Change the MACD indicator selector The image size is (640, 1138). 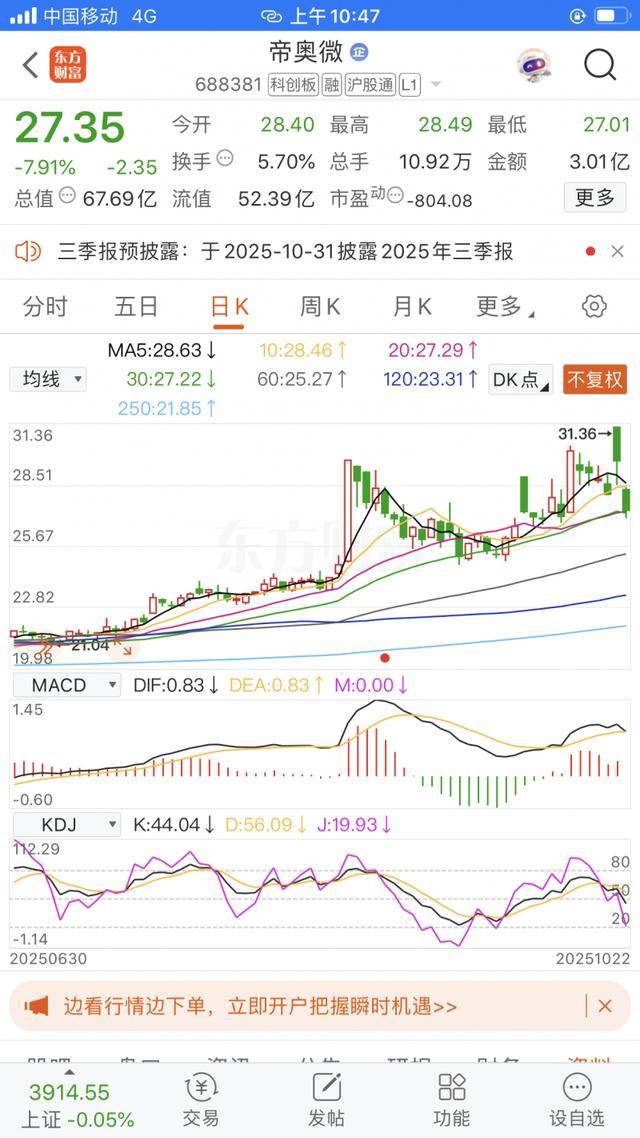[x=66, y=685]
